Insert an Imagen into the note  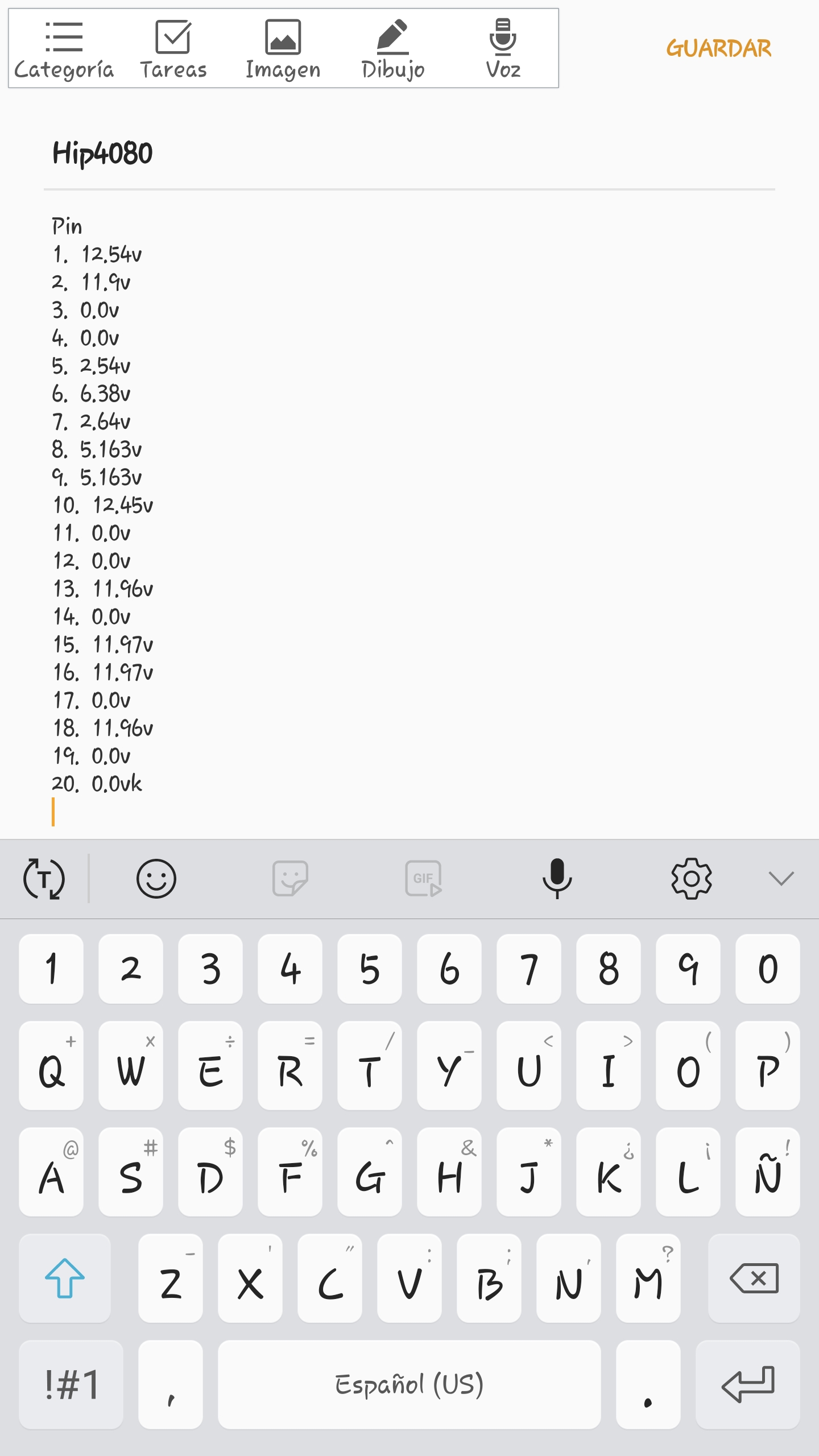click(x=283, y=49)
